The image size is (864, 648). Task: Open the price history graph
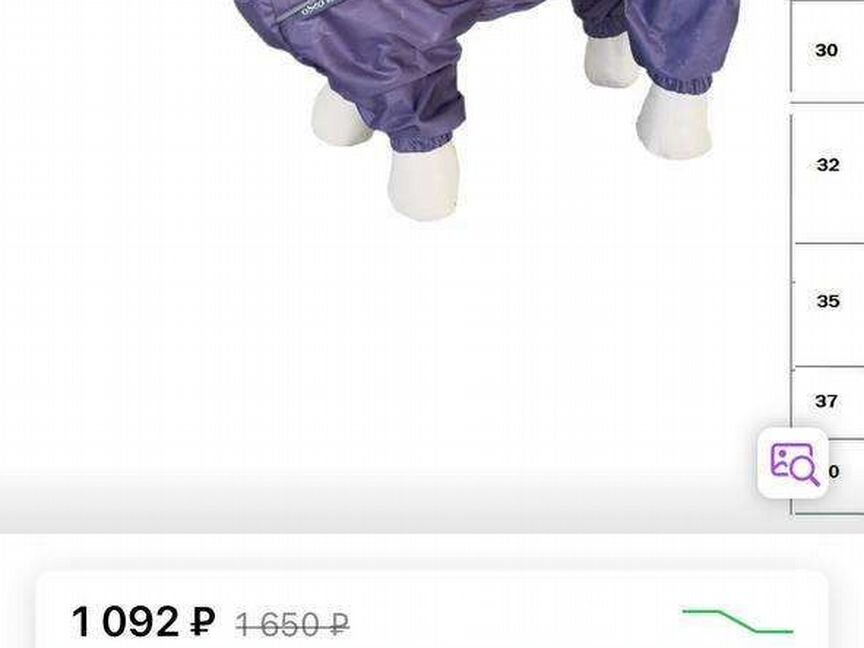(x=737, y=620)
